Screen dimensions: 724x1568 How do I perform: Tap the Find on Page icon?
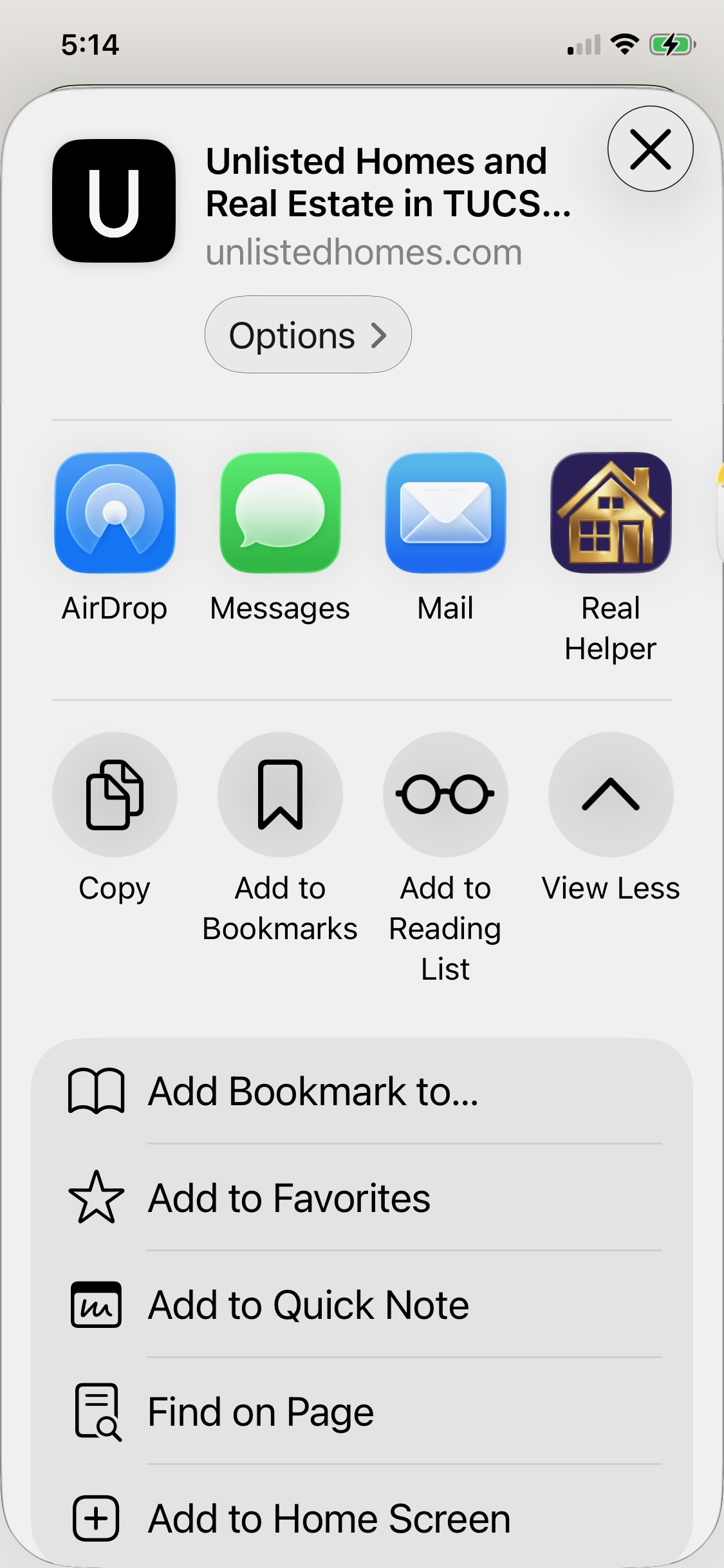97,1412
